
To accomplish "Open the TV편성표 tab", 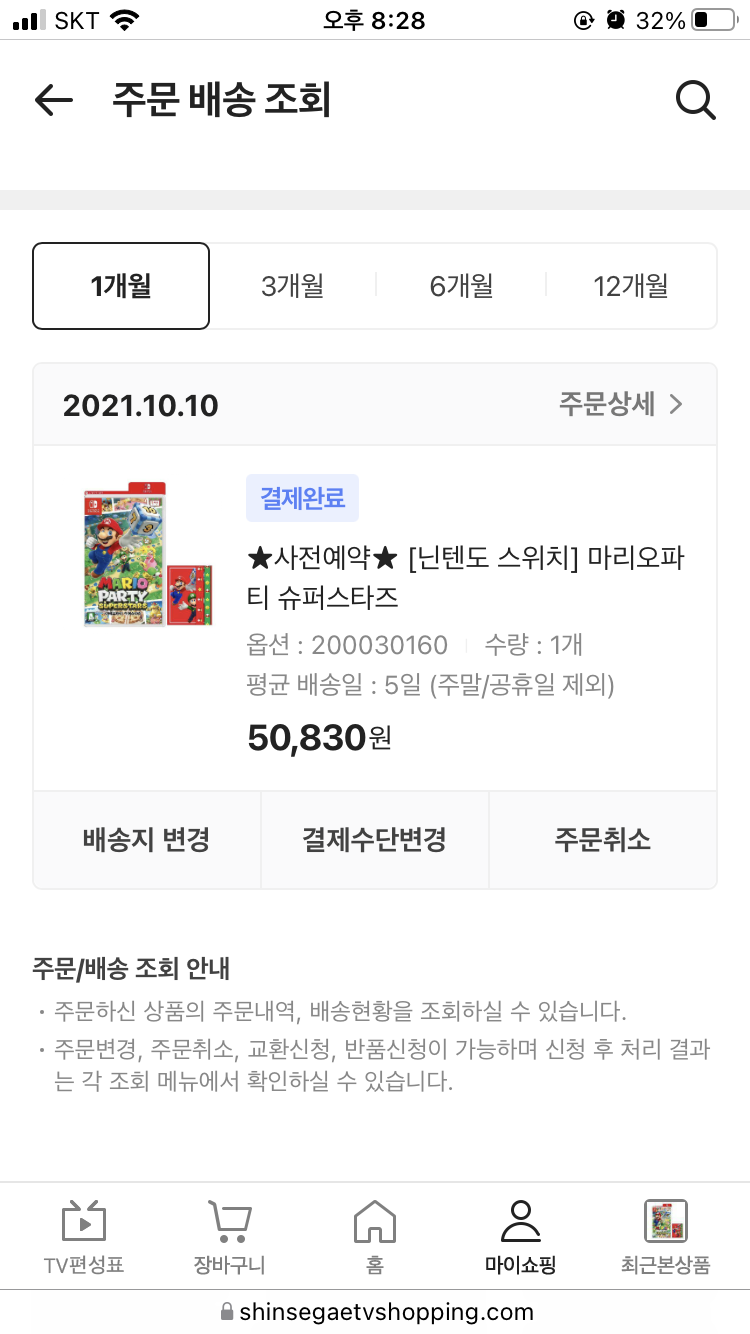I will pyautogui.click(x=84, y=1238).
